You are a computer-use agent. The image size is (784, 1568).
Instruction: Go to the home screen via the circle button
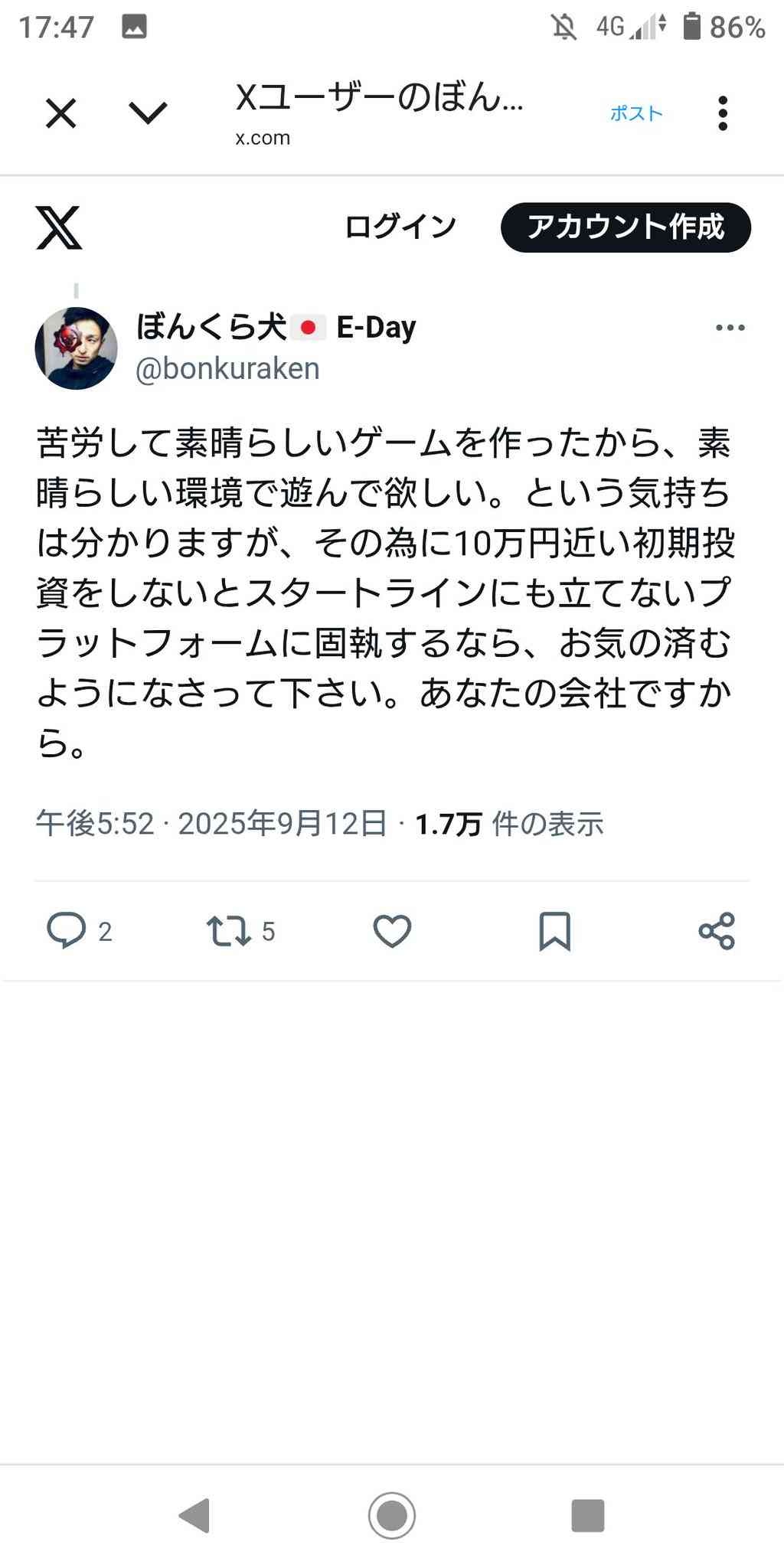click(x=392, y=1515)
